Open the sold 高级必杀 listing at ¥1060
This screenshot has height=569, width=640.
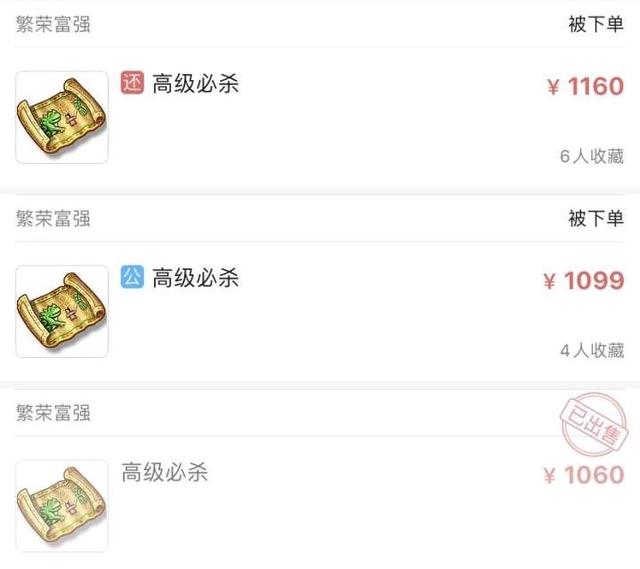[165, 472]
